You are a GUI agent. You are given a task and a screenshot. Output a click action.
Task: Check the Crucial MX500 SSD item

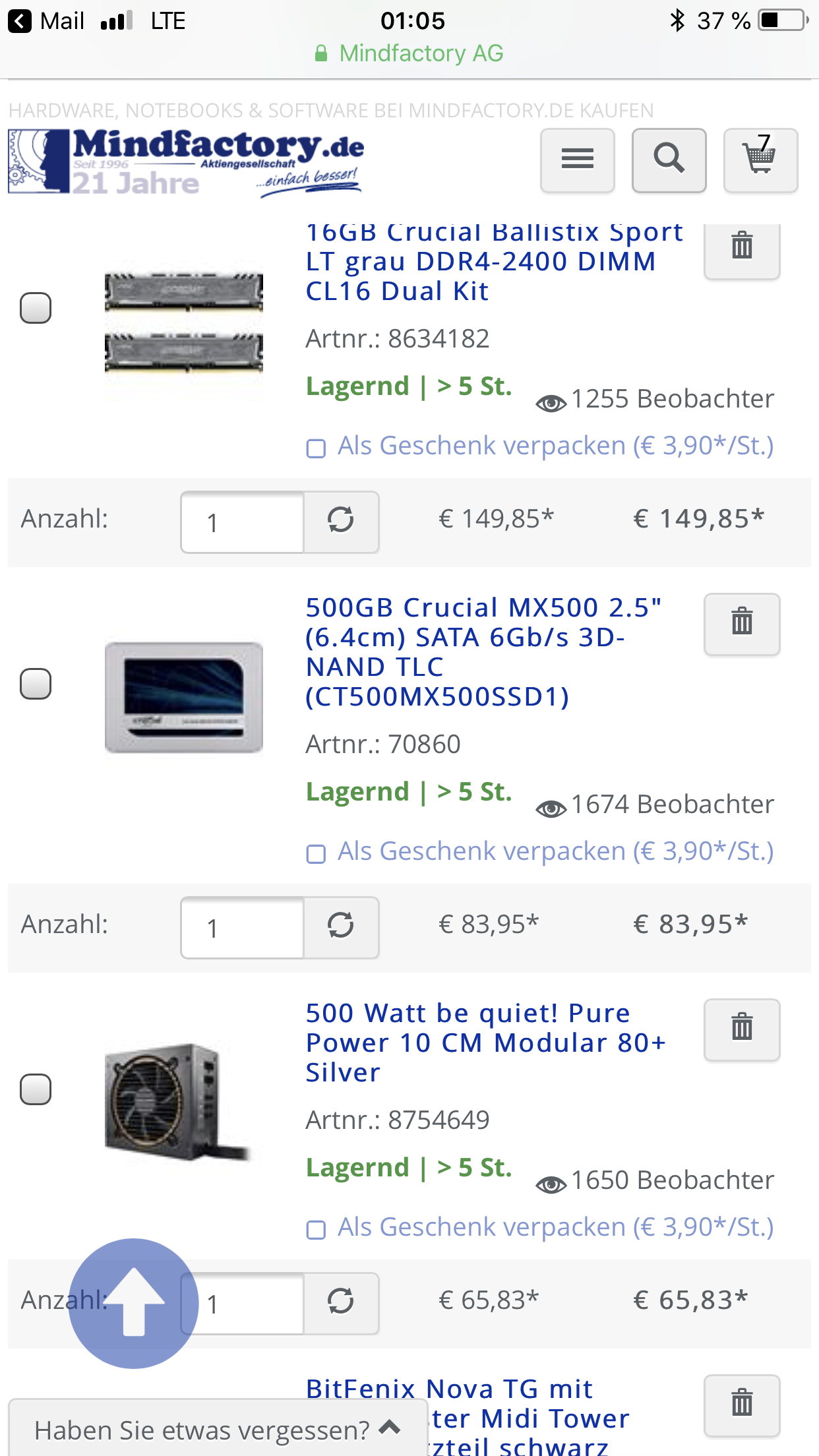pos(36,684)
